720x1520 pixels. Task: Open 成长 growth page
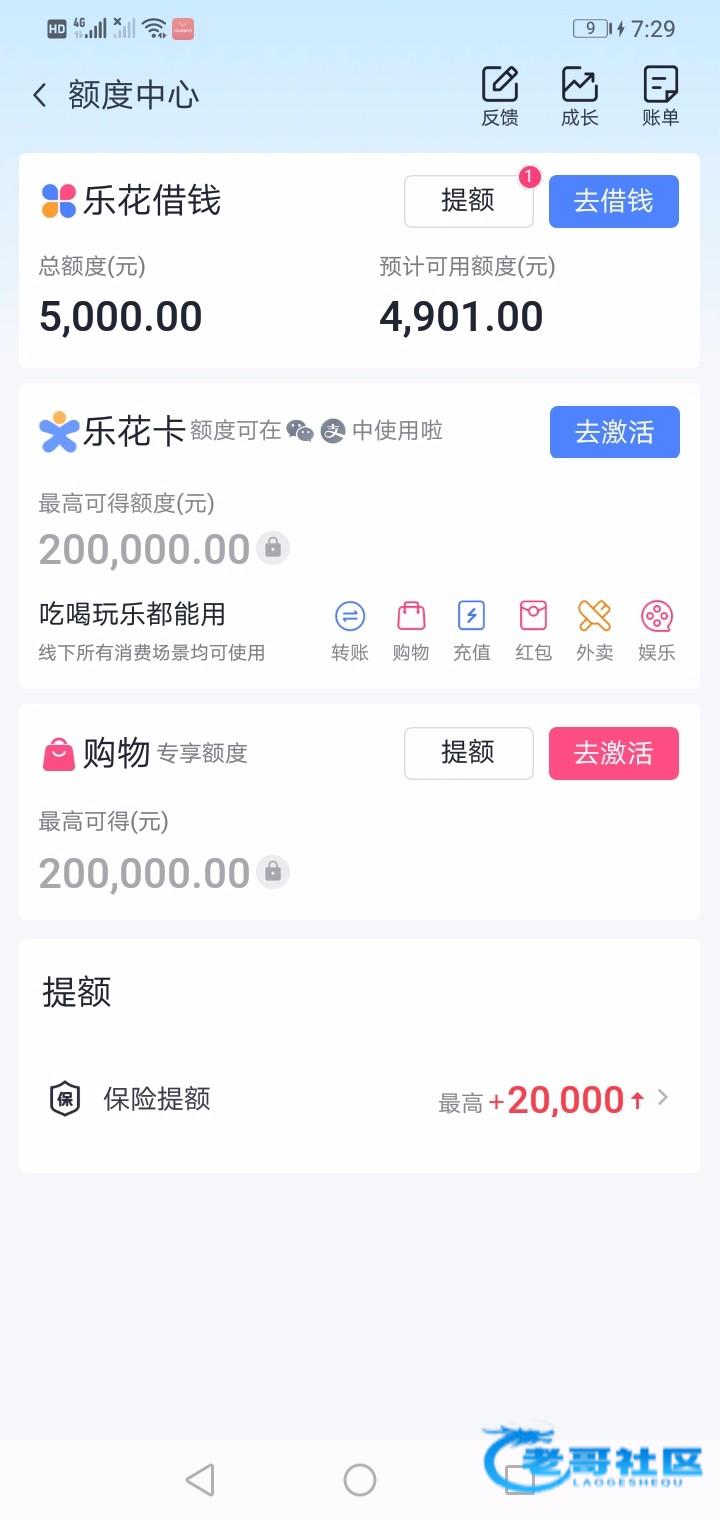tap(580, 96)
